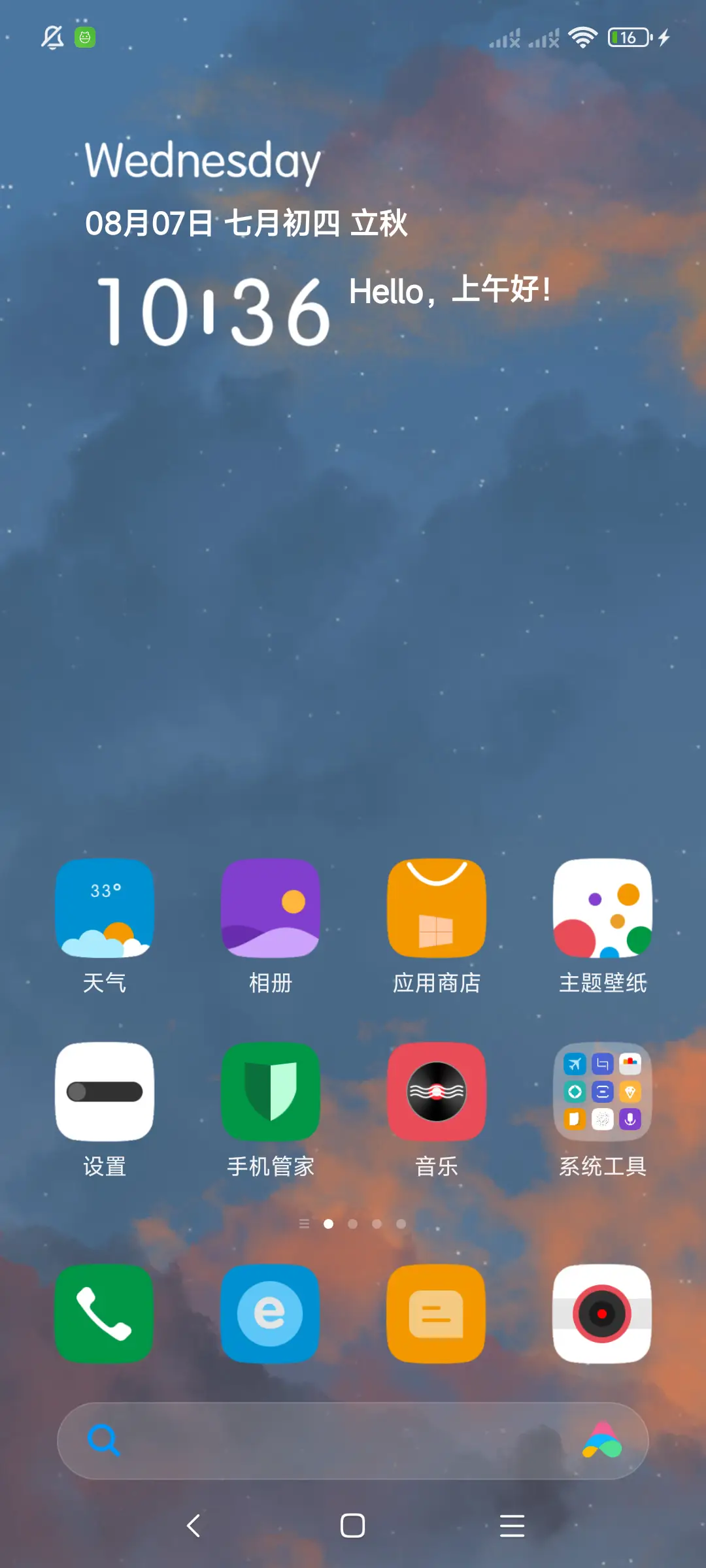Launch the 手机管家 phone manager

(x=271, y=1092)
